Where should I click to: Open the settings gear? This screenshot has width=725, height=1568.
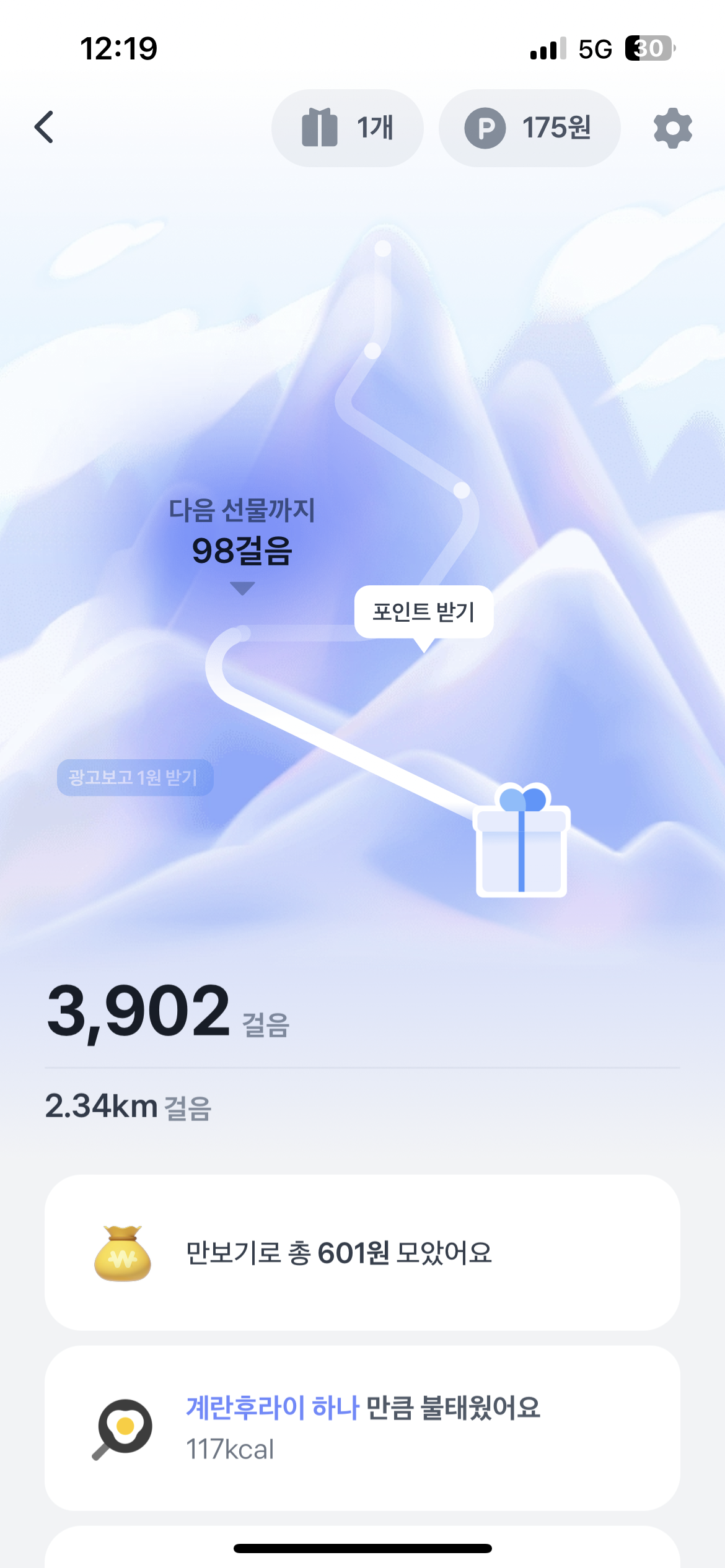672,128
